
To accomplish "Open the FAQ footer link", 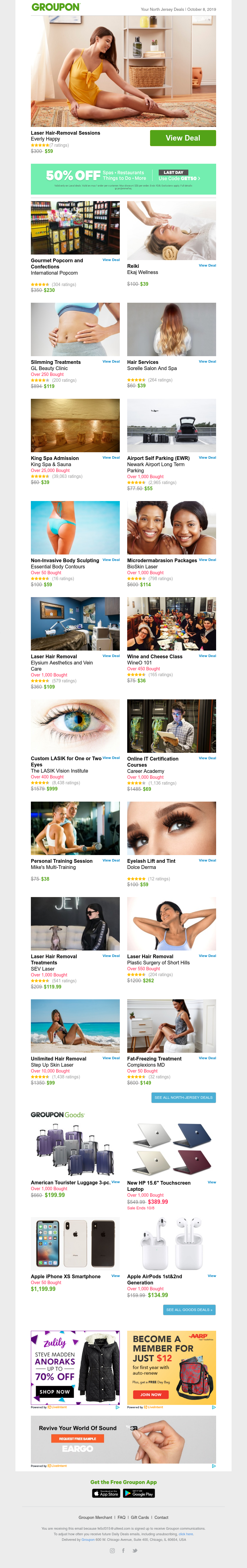I will click(x=122, y=1517).
